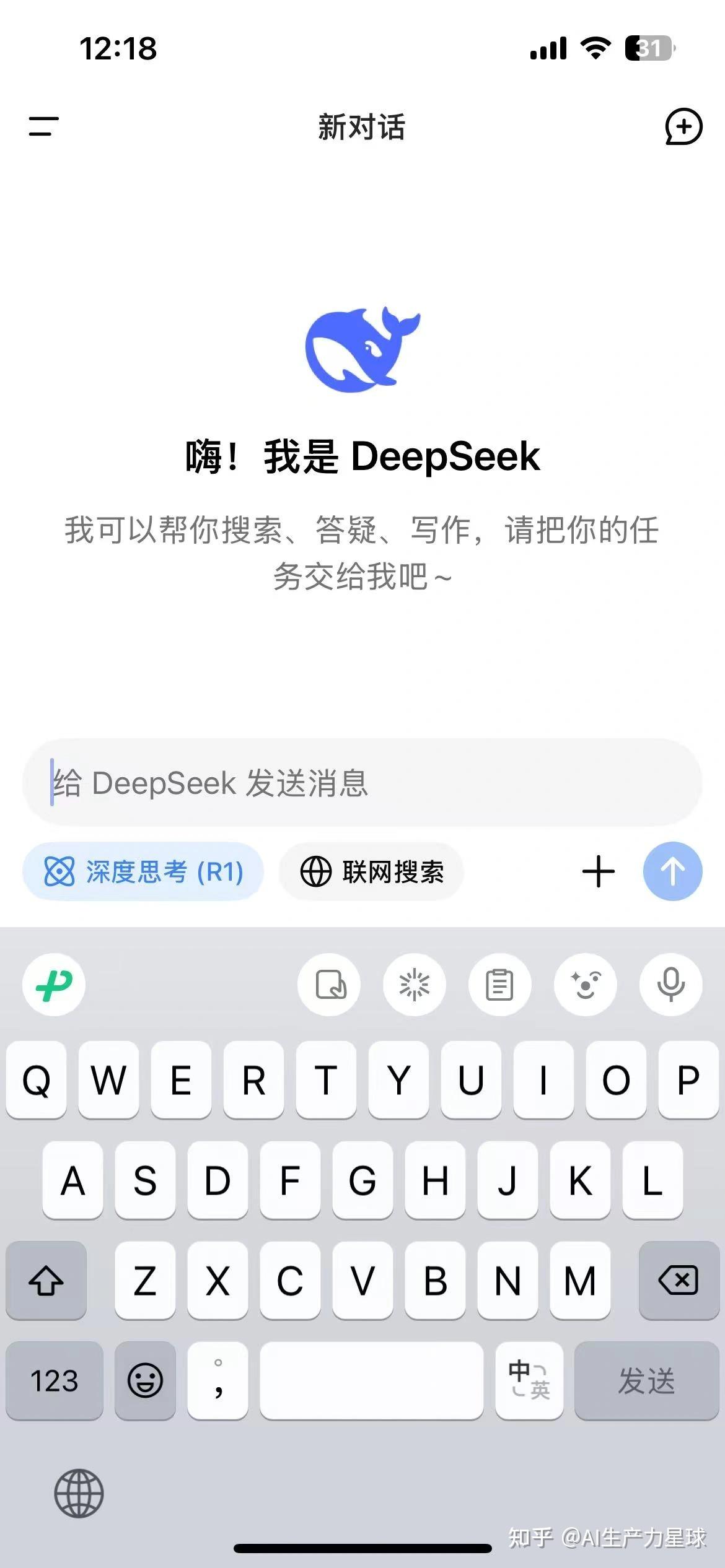Enable 联网搜索 web search
The height and width of the screenshot is (1568, 725).
[x=370, y=872]
